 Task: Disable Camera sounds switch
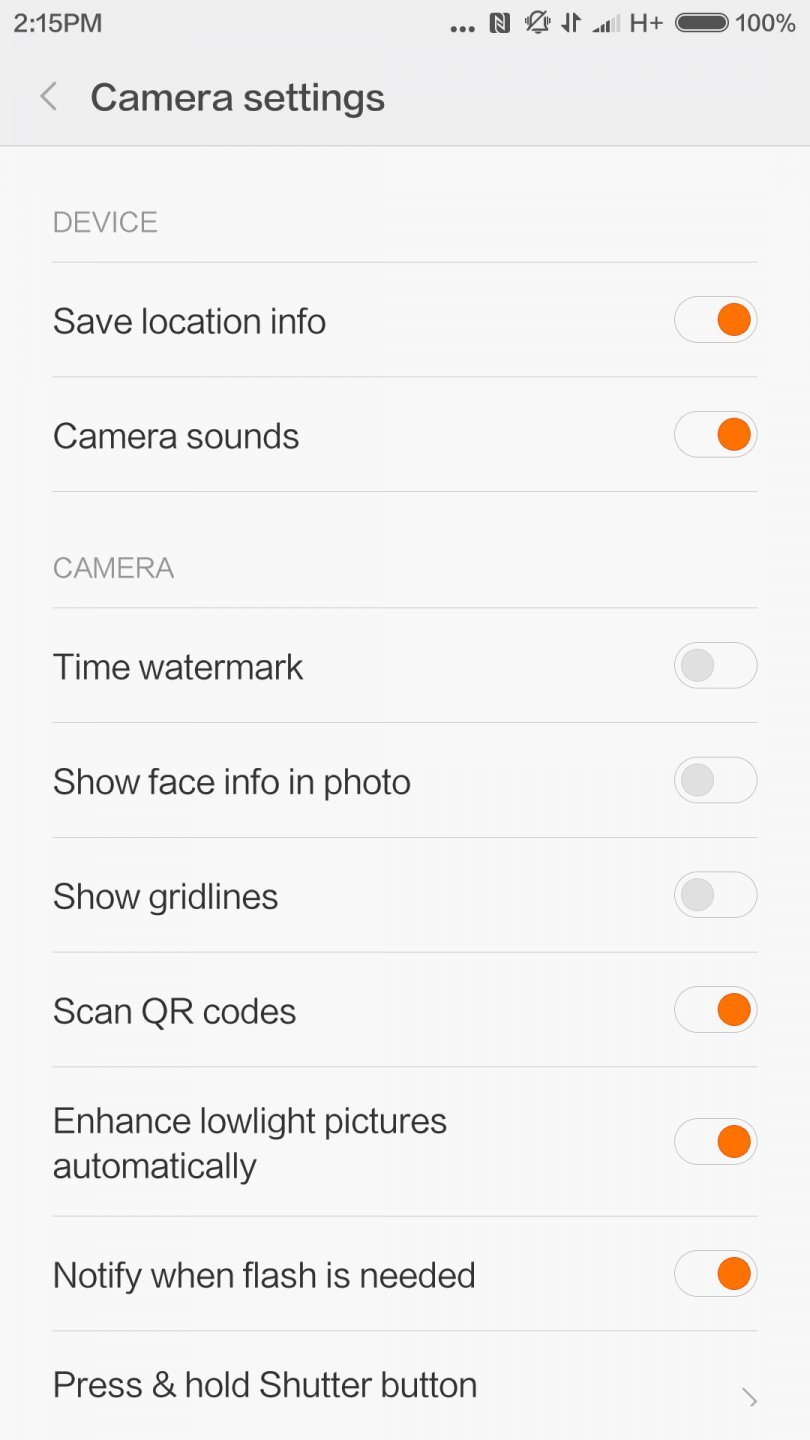(715, 435)
